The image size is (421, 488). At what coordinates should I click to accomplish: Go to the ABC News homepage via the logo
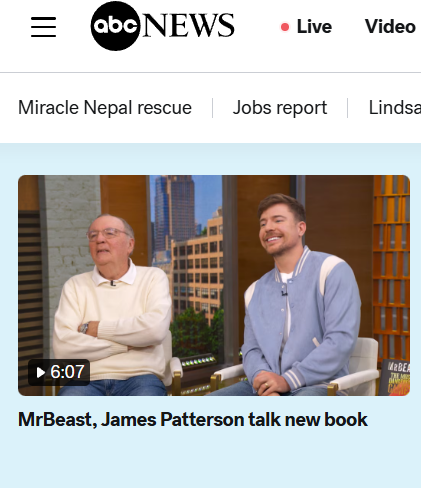pos(162,26)
